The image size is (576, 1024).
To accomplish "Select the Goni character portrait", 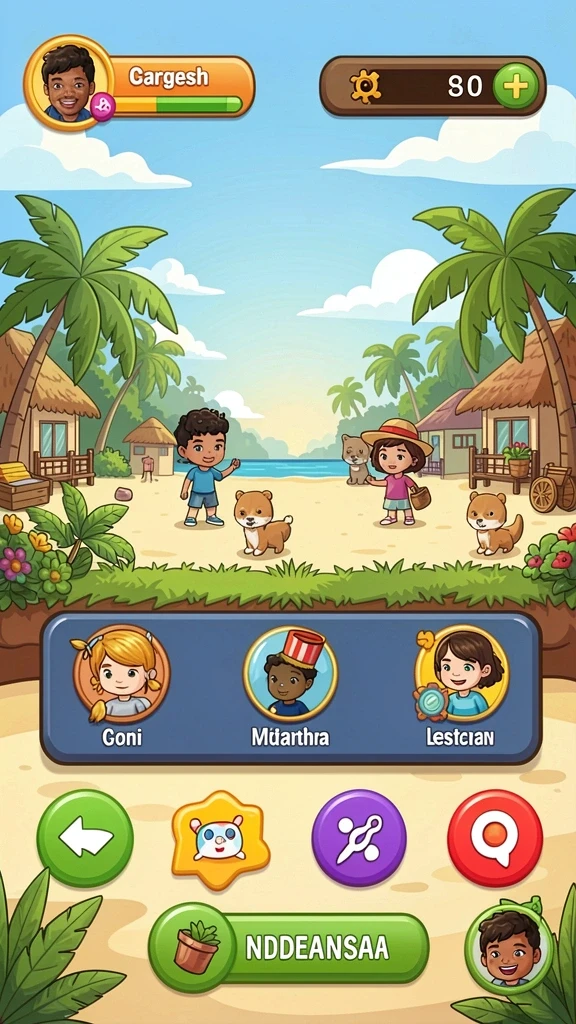I will point(121,672).
